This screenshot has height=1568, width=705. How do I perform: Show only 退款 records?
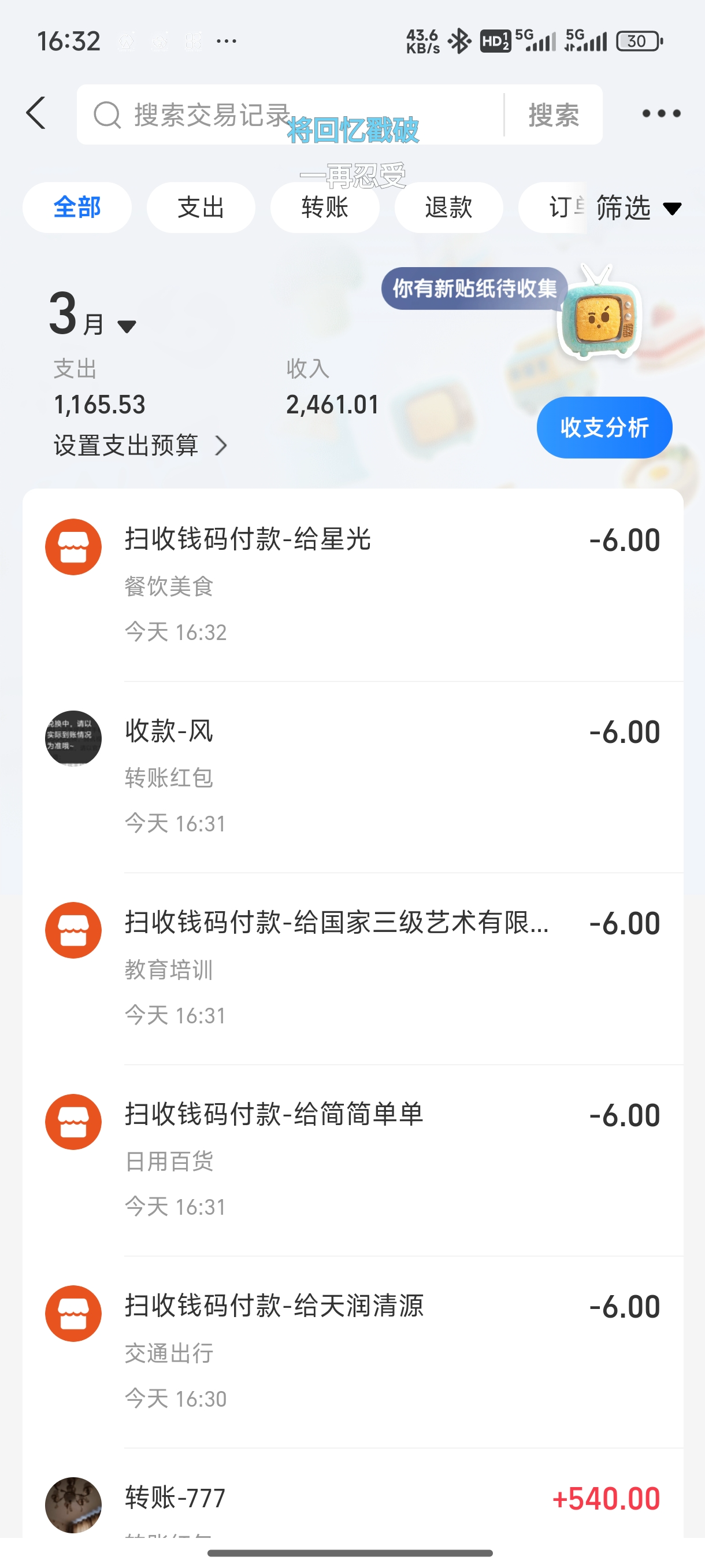click(x=449, y=208)
